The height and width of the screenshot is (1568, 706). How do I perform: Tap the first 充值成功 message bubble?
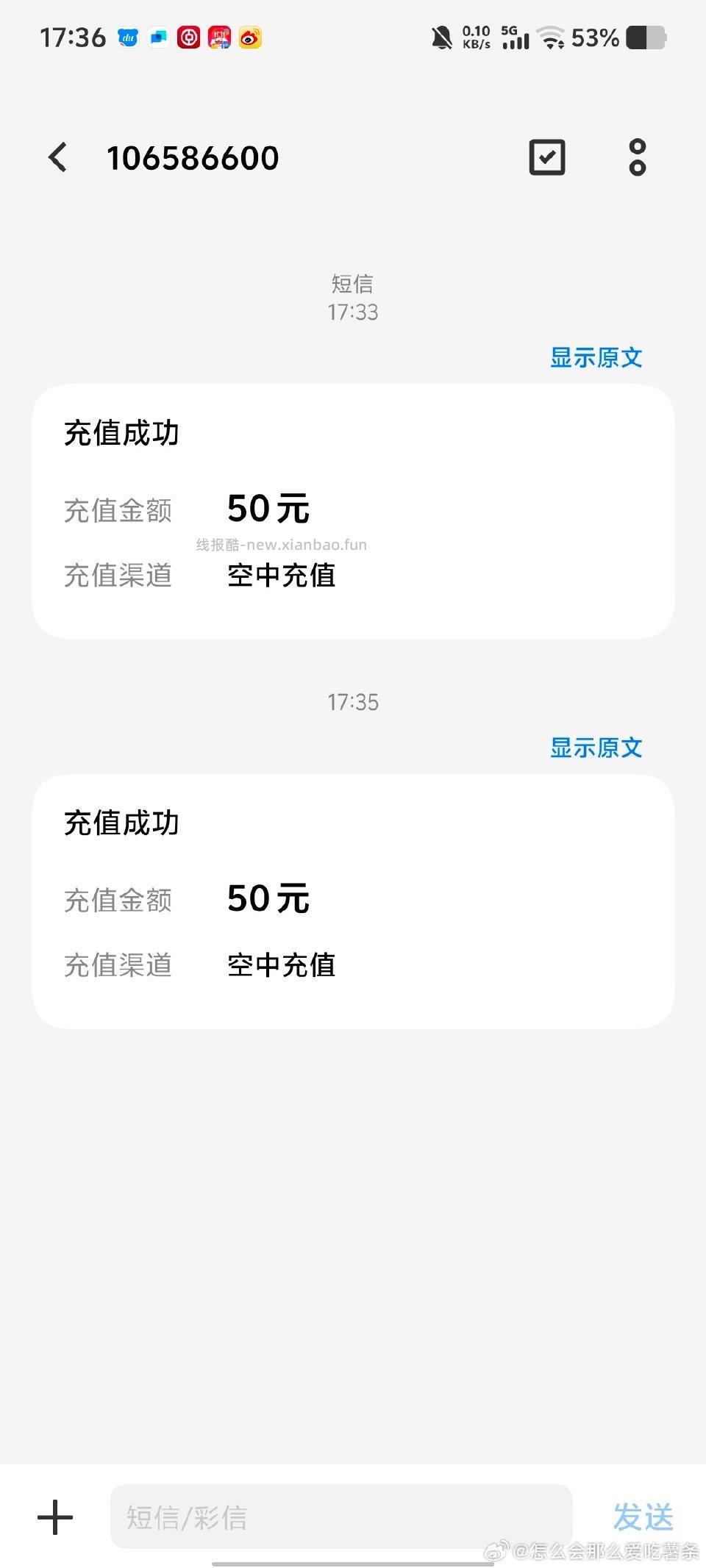353,507
